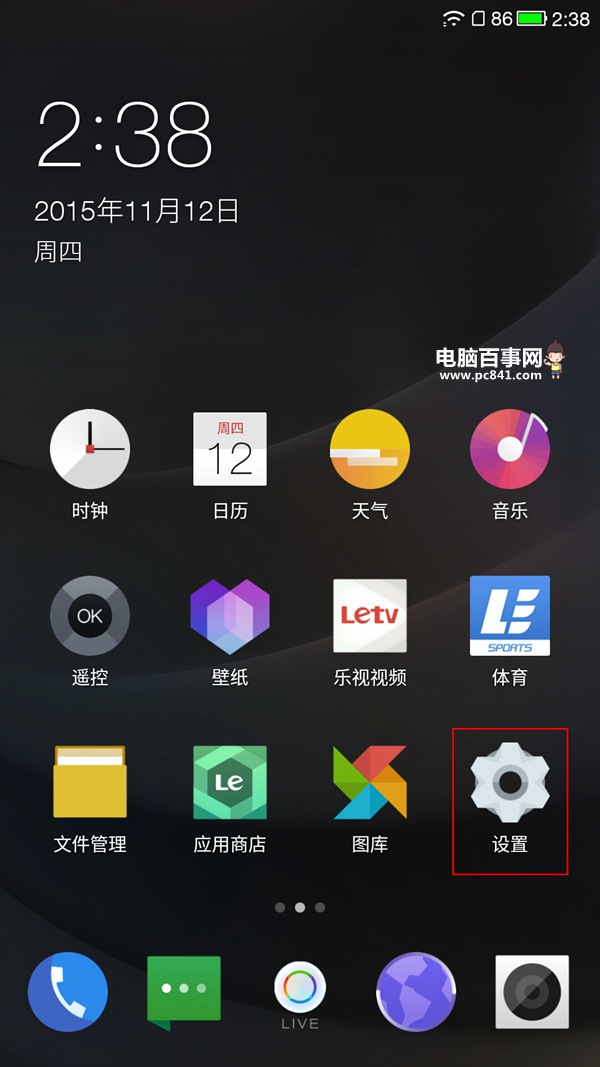Open the phone dialer in the dock

pyautogui.click(x=68, y=991)
